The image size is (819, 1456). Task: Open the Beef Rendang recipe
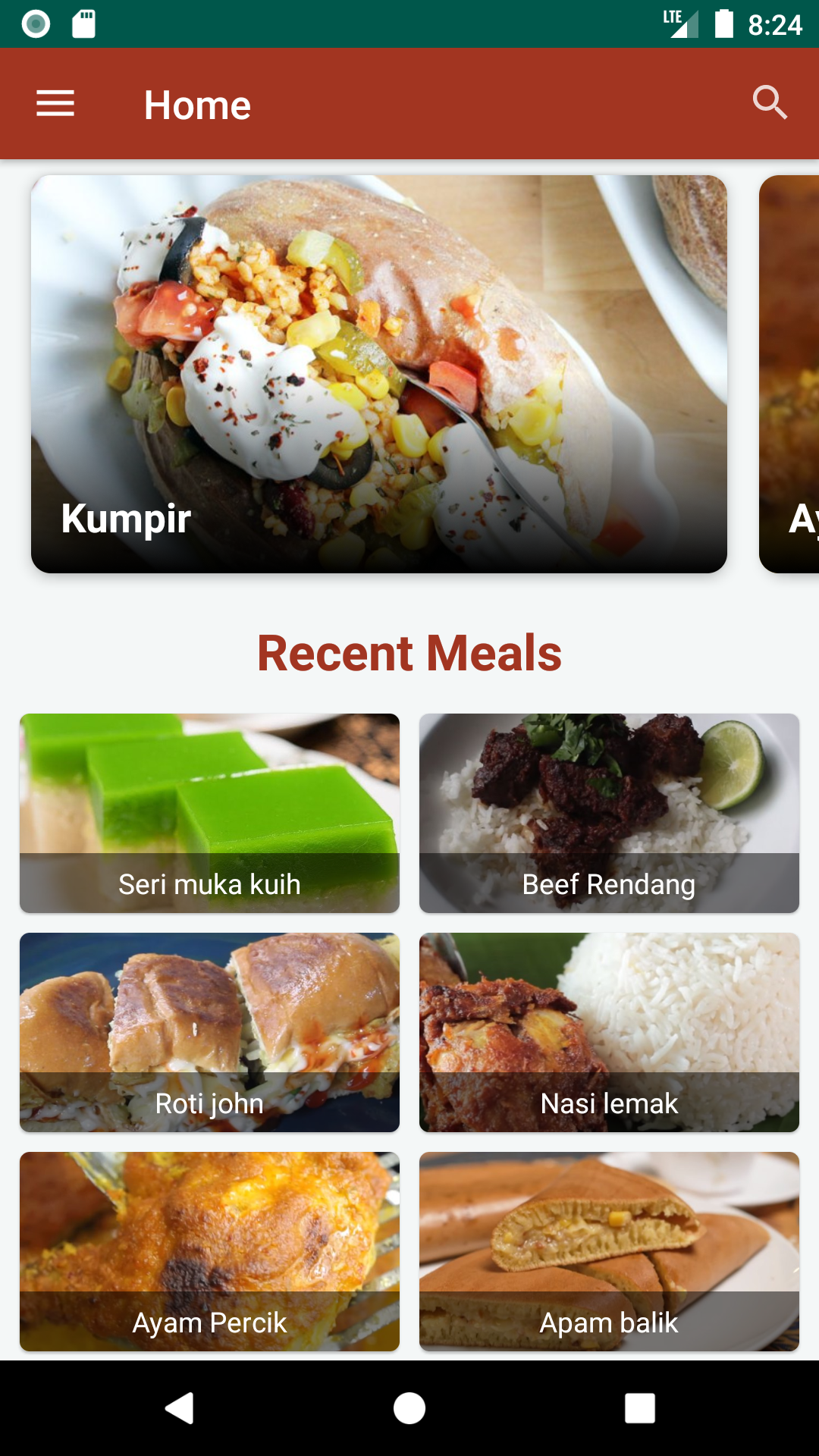609,812
